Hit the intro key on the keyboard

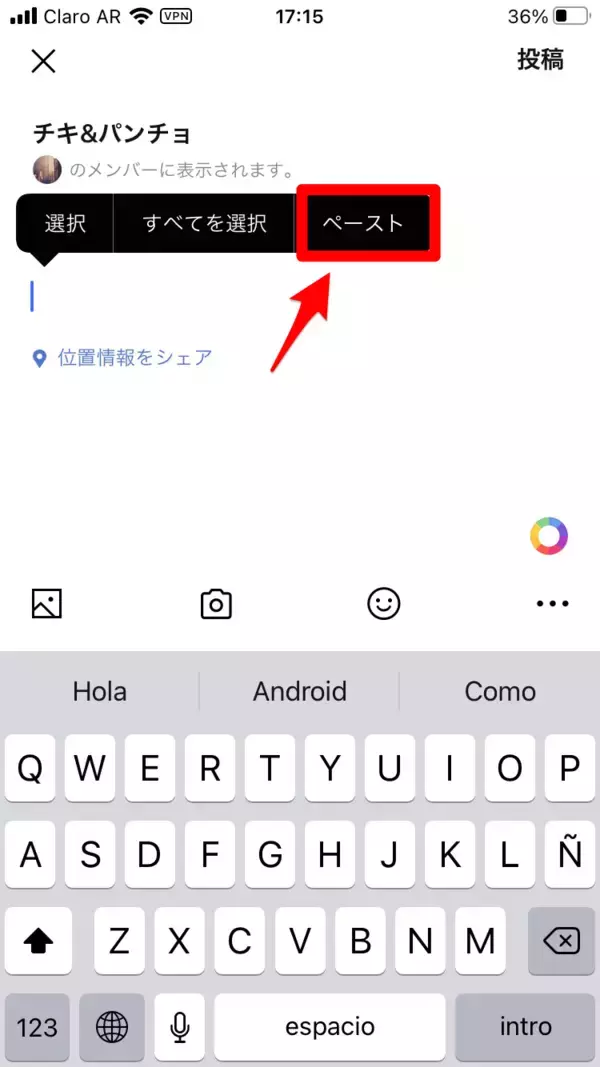525,1027
